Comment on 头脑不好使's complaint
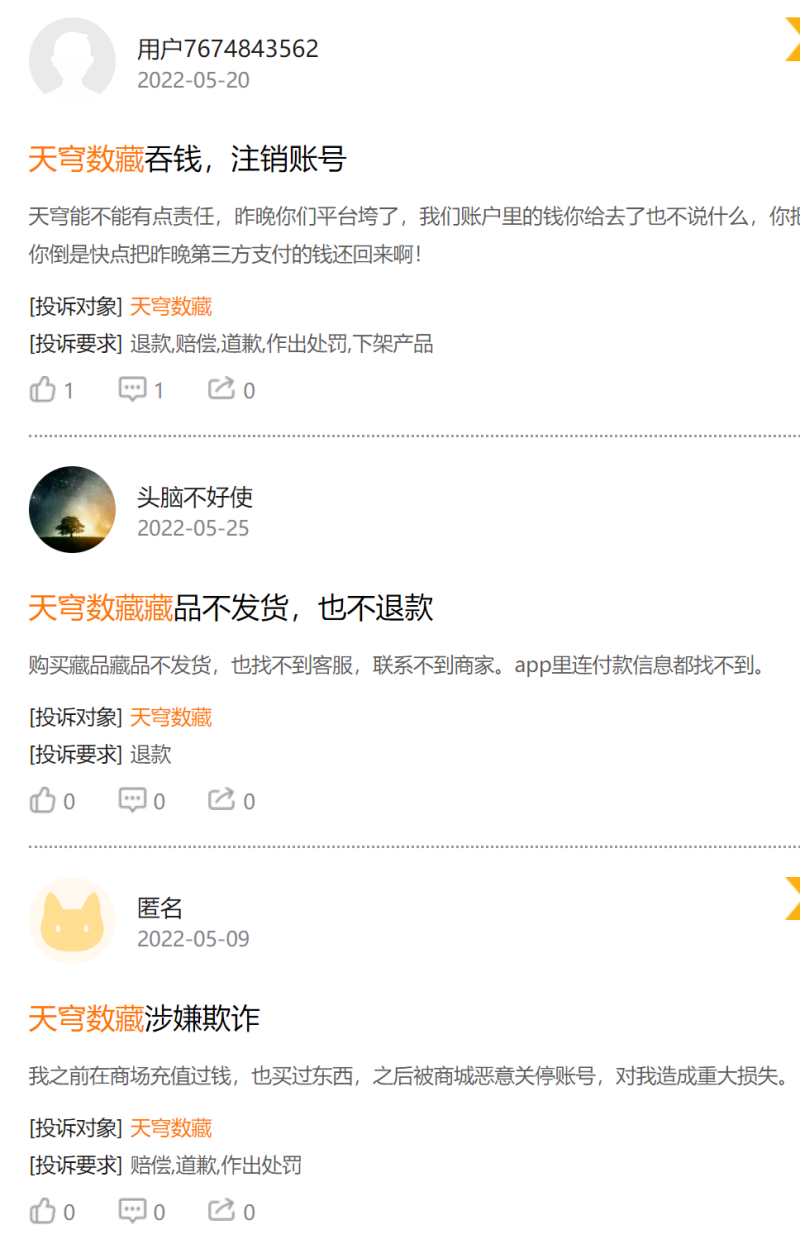This screenshot has height=1244, width=800. click(x=133, y=800)
